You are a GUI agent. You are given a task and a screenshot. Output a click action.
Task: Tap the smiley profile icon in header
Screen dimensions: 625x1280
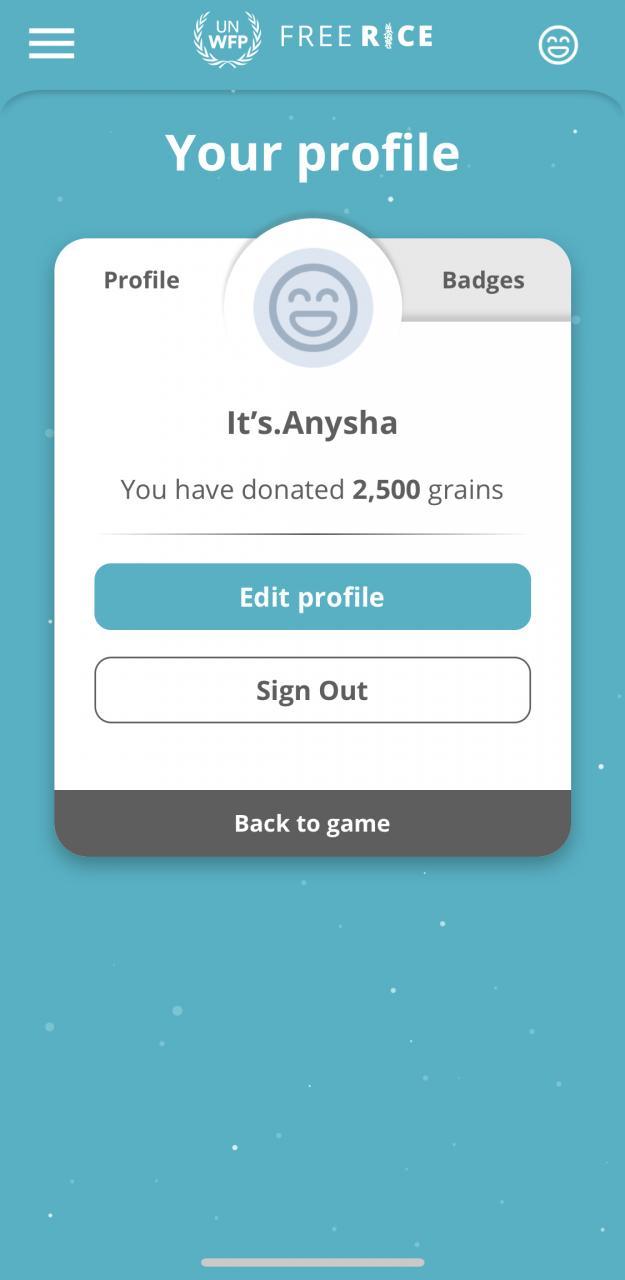click(558, 45)
